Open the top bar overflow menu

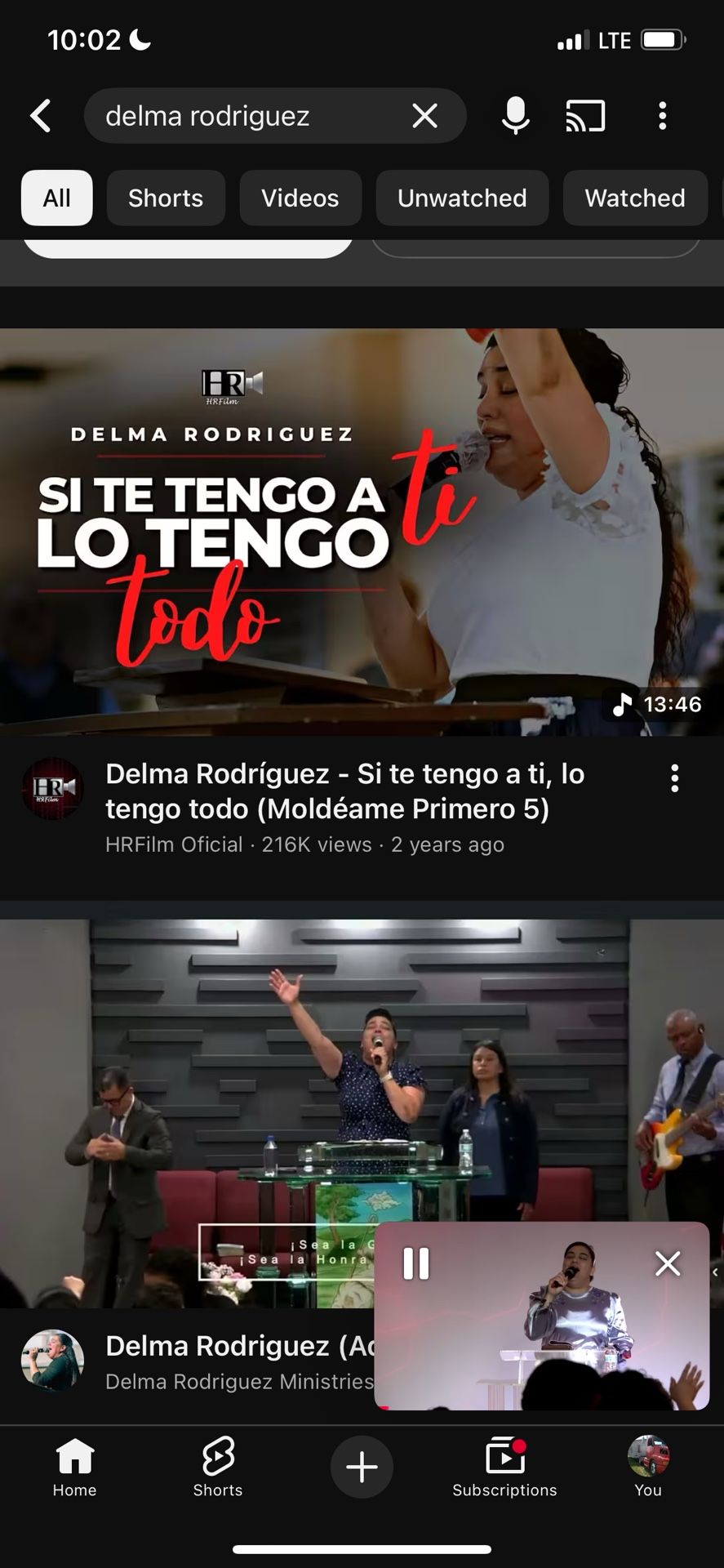point(662,116)
